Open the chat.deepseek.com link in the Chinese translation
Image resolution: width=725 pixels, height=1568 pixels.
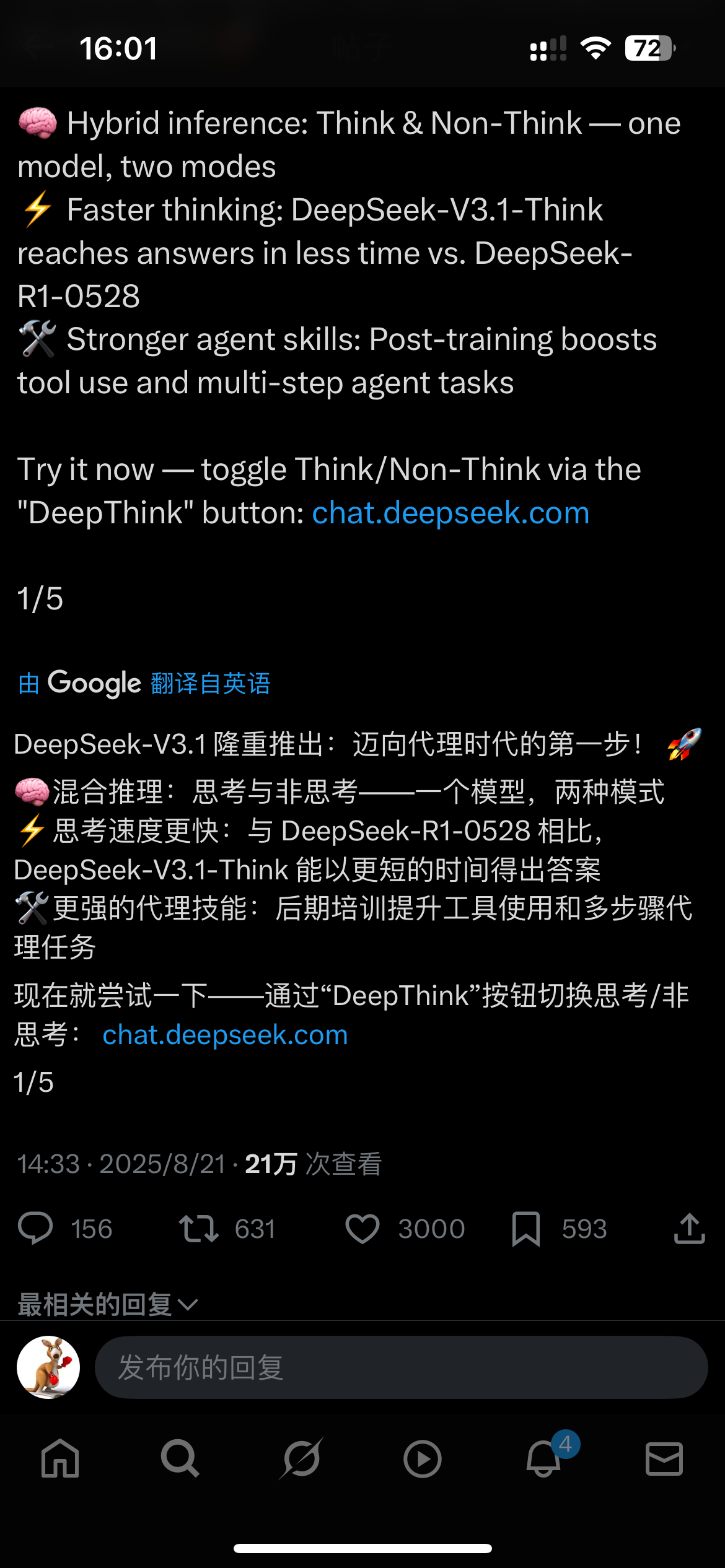(x=225, y=1035)
